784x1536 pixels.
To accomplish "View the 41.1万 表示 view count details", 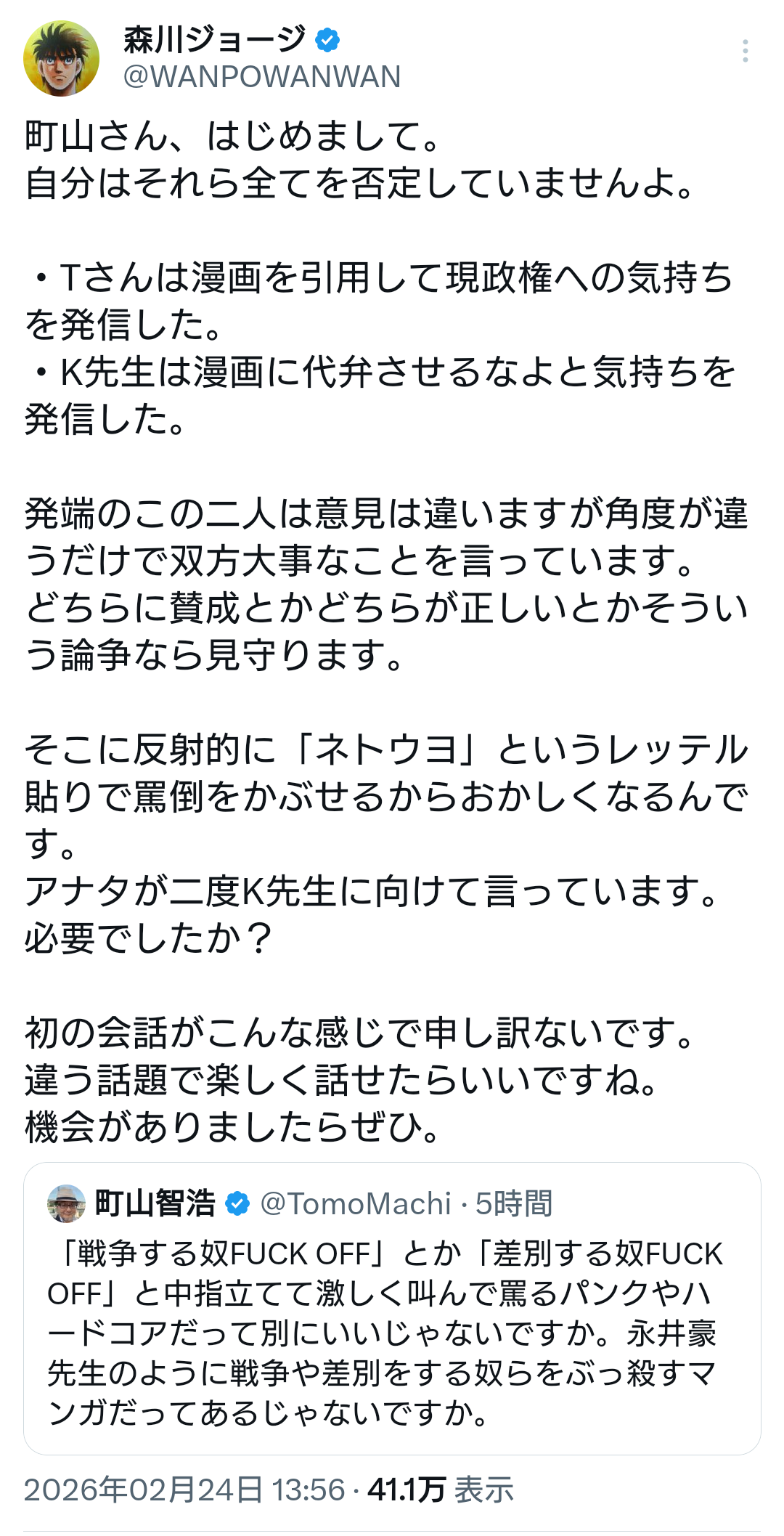I will point(441,1490).
